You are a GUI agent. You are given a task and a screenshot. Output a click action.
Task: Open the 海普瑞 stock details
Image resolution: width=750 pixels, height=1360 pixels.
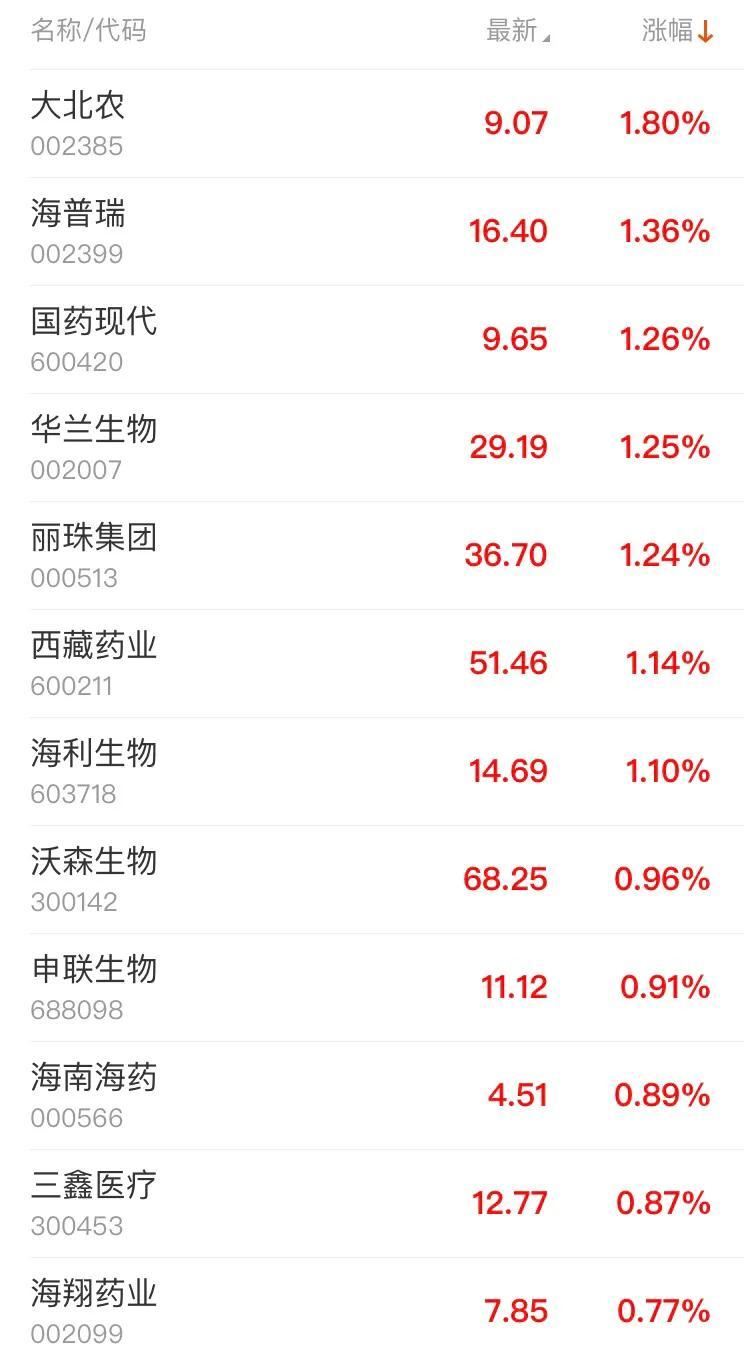tap(77, 214)
